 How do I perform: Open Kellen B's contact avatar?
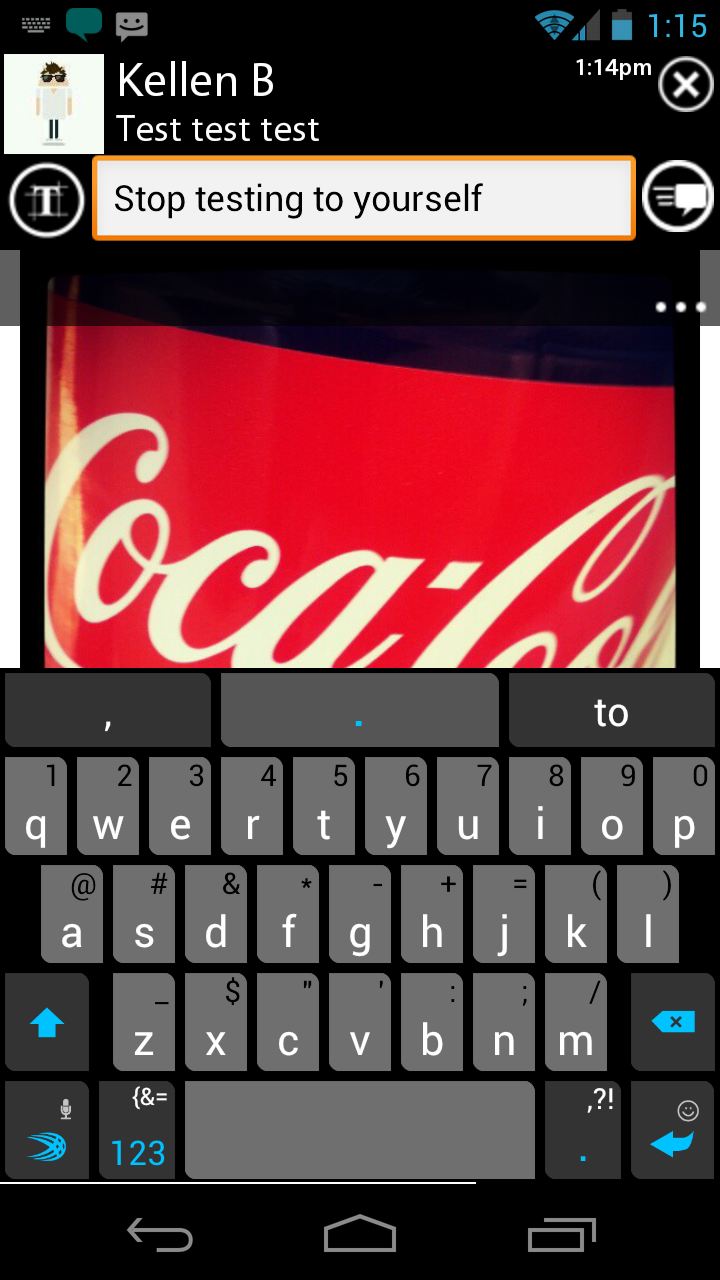pyautogui.click(x=54, y=104)
